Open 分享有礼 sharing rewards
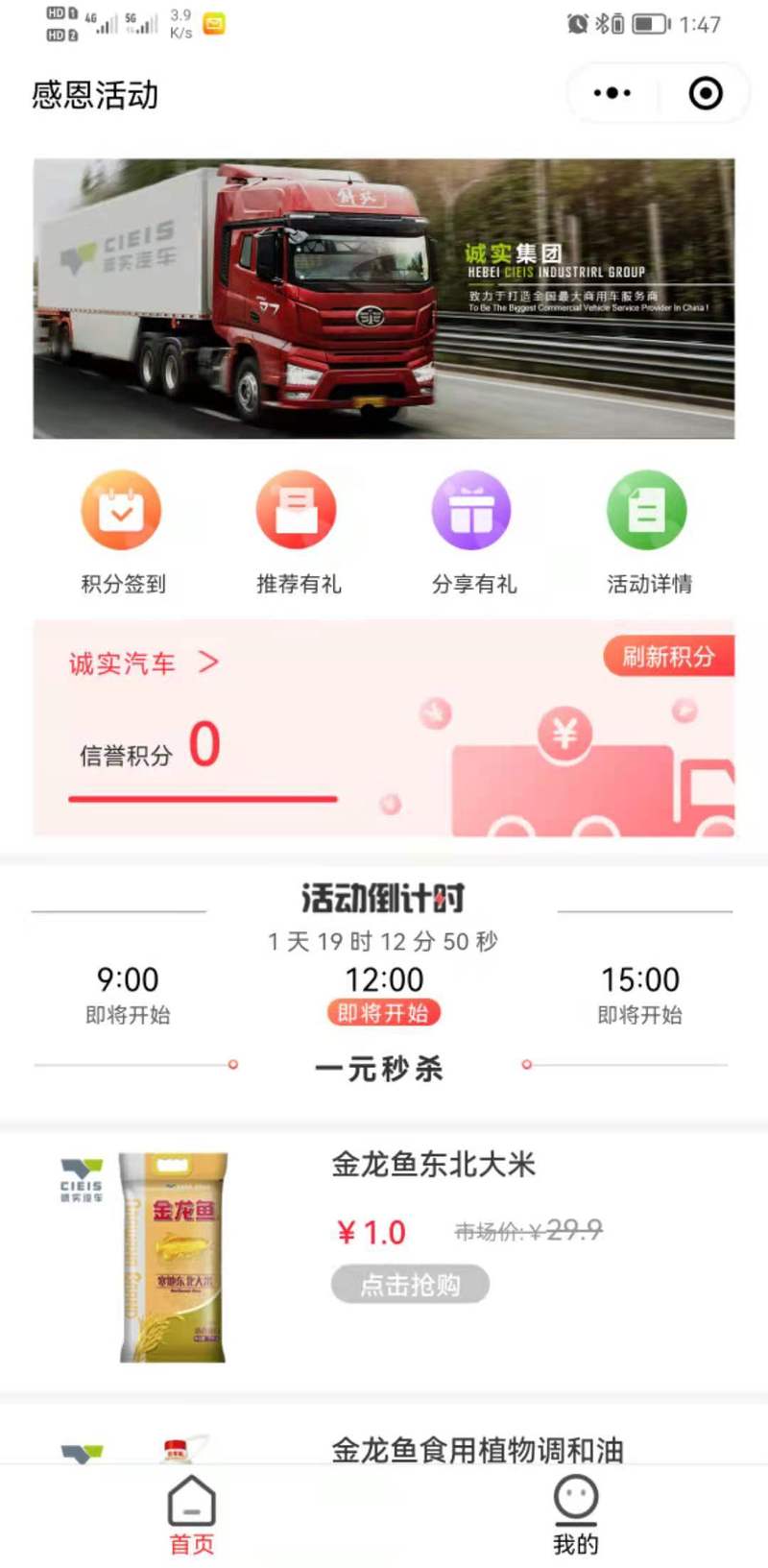This screenshot has width=768, height=1568. (473, 533)
